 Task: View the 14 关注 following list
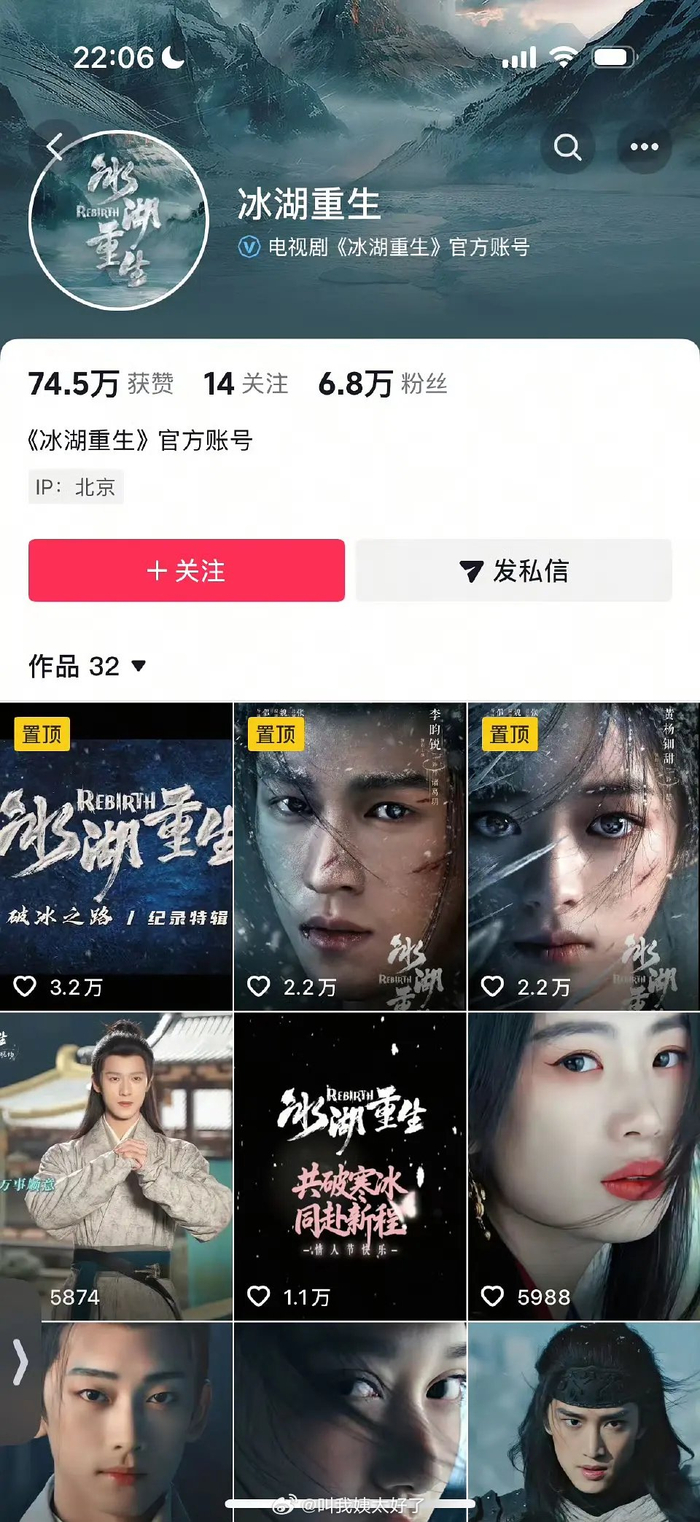coord(246,384)
